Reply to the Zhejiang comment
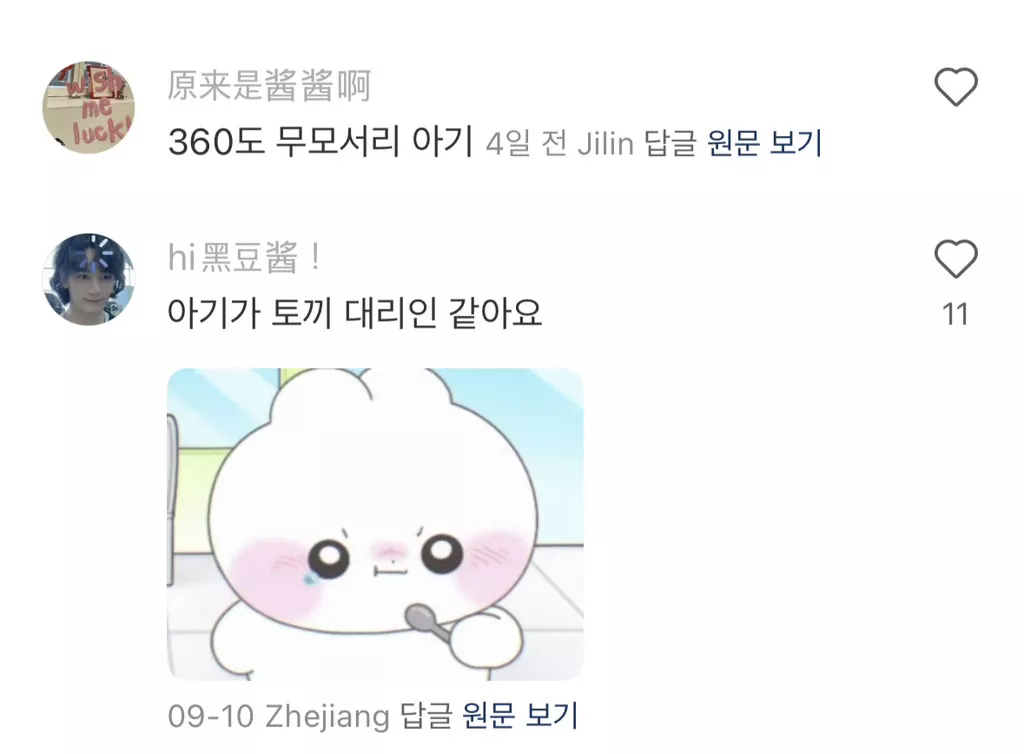 click(x=426, y=716)
